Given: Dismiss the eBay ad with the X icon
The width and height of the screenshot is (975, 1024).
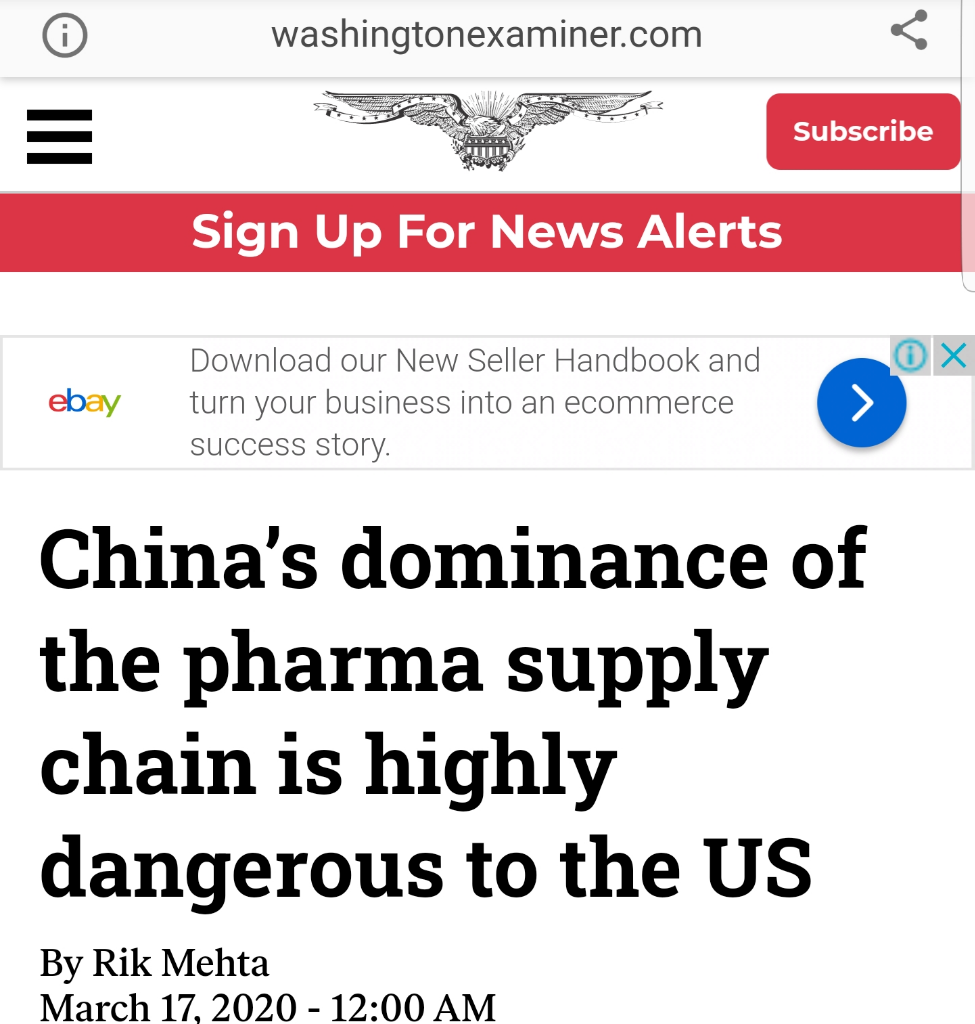Looking at the screenshot, I should pos(954,355).
